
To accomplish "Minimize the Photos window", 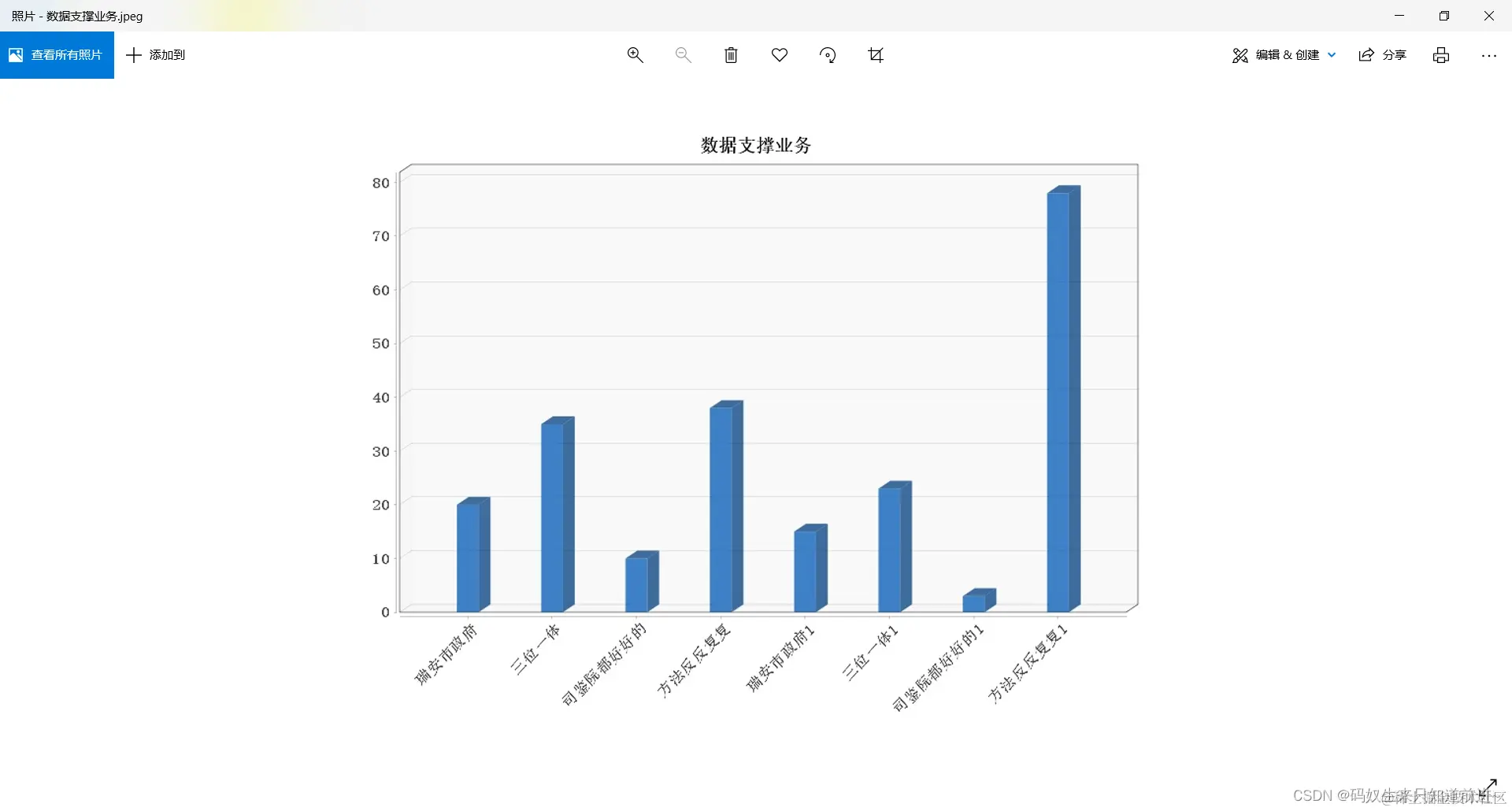I will coord(1399,16).
